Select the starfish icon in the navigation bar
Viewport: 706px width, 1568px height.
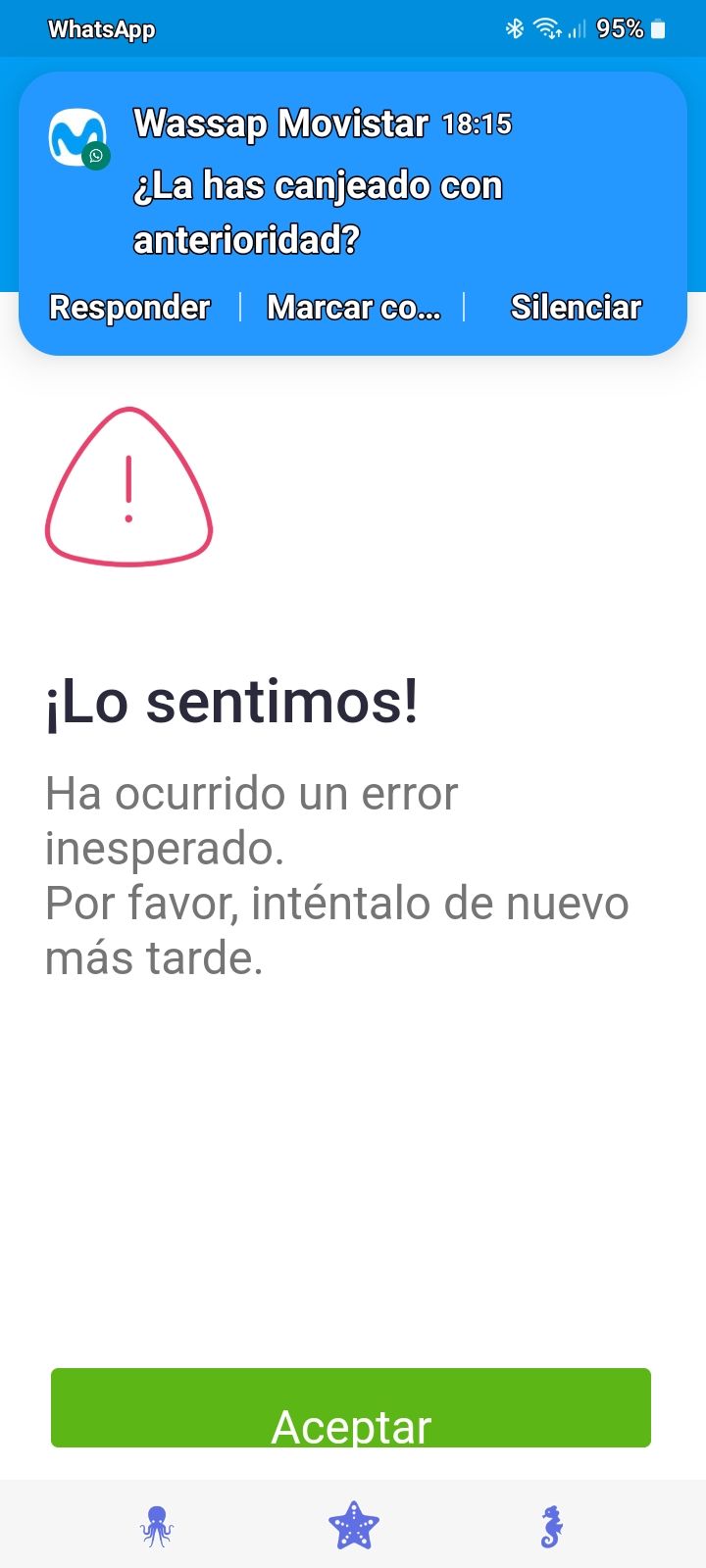pyautogui.click(x=353, y=1524)
